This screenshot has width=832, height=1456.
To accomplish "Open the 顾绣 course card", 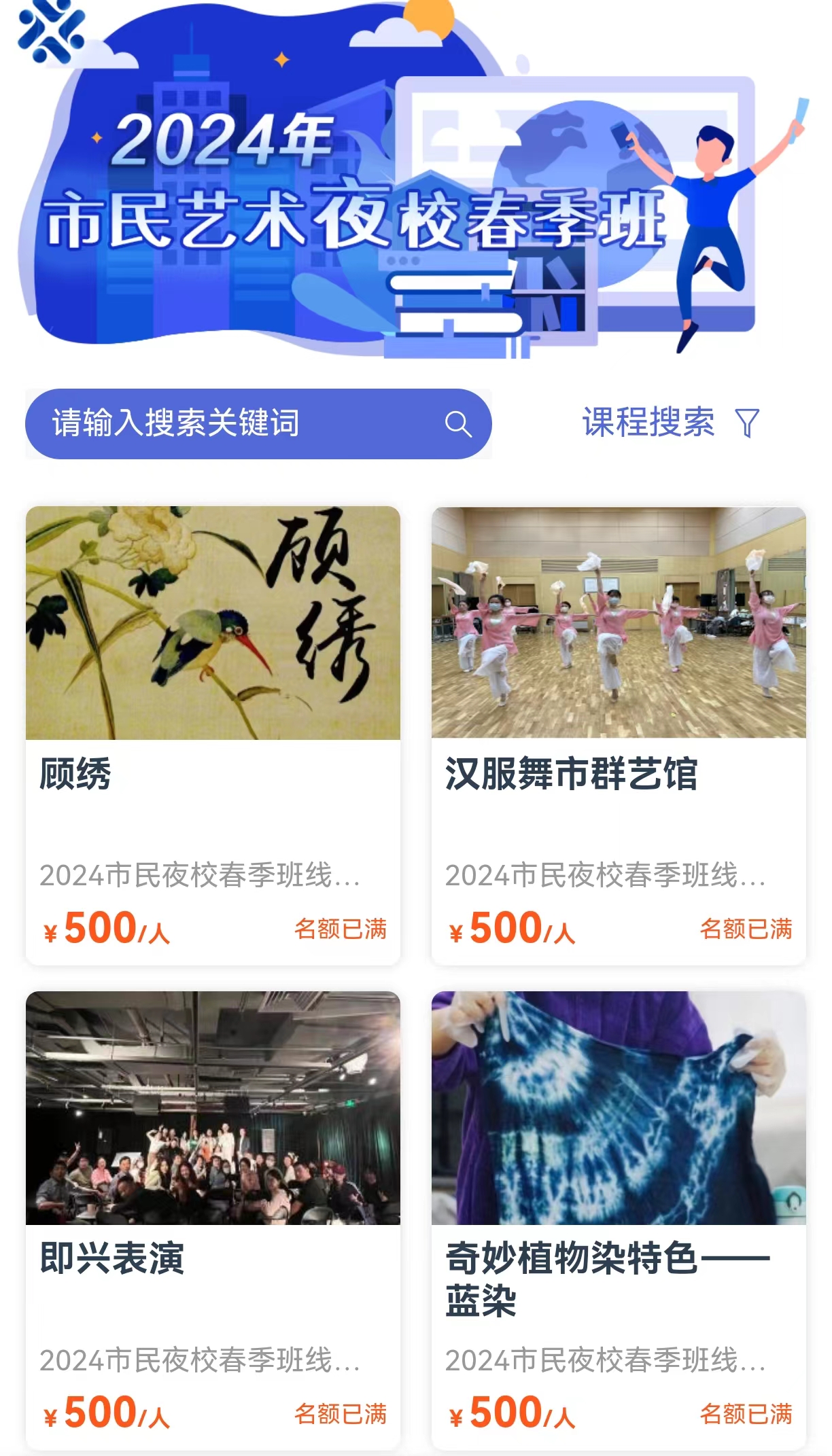I will pyautogui.click(x=213, y=734).
